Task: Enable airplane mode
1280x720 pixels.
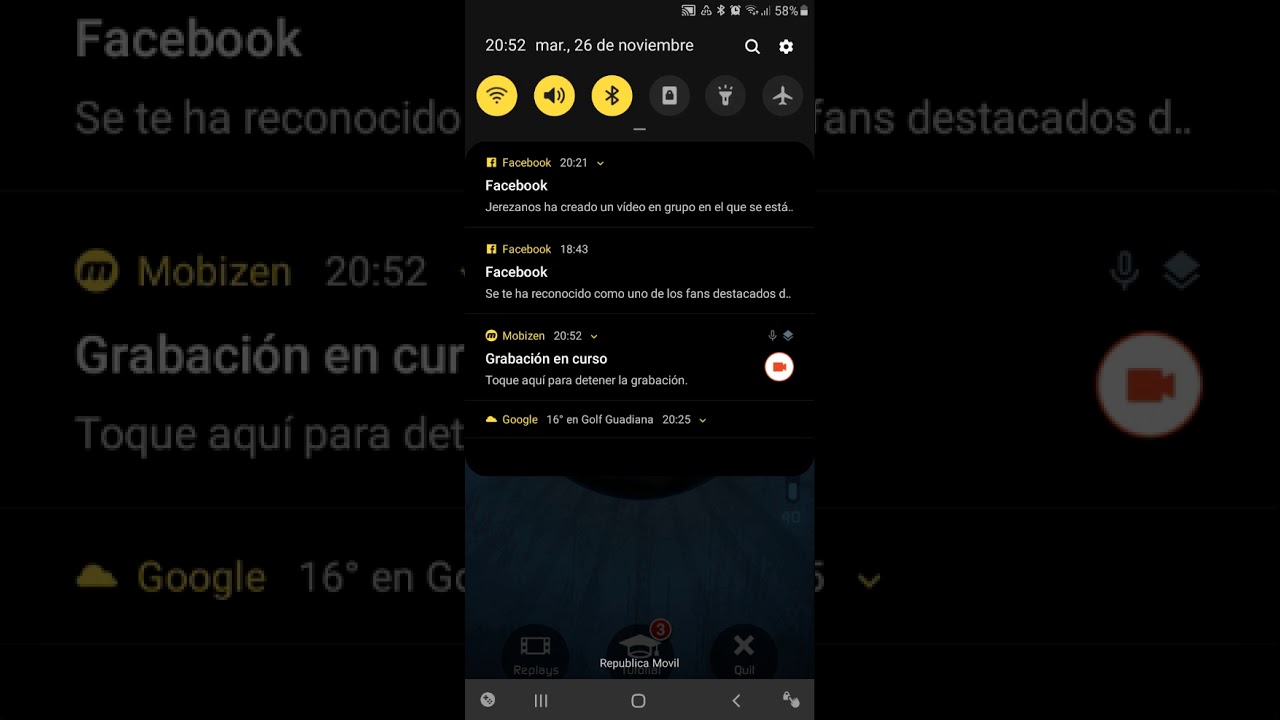Action: pyautogui.click(x=783, y=96)
